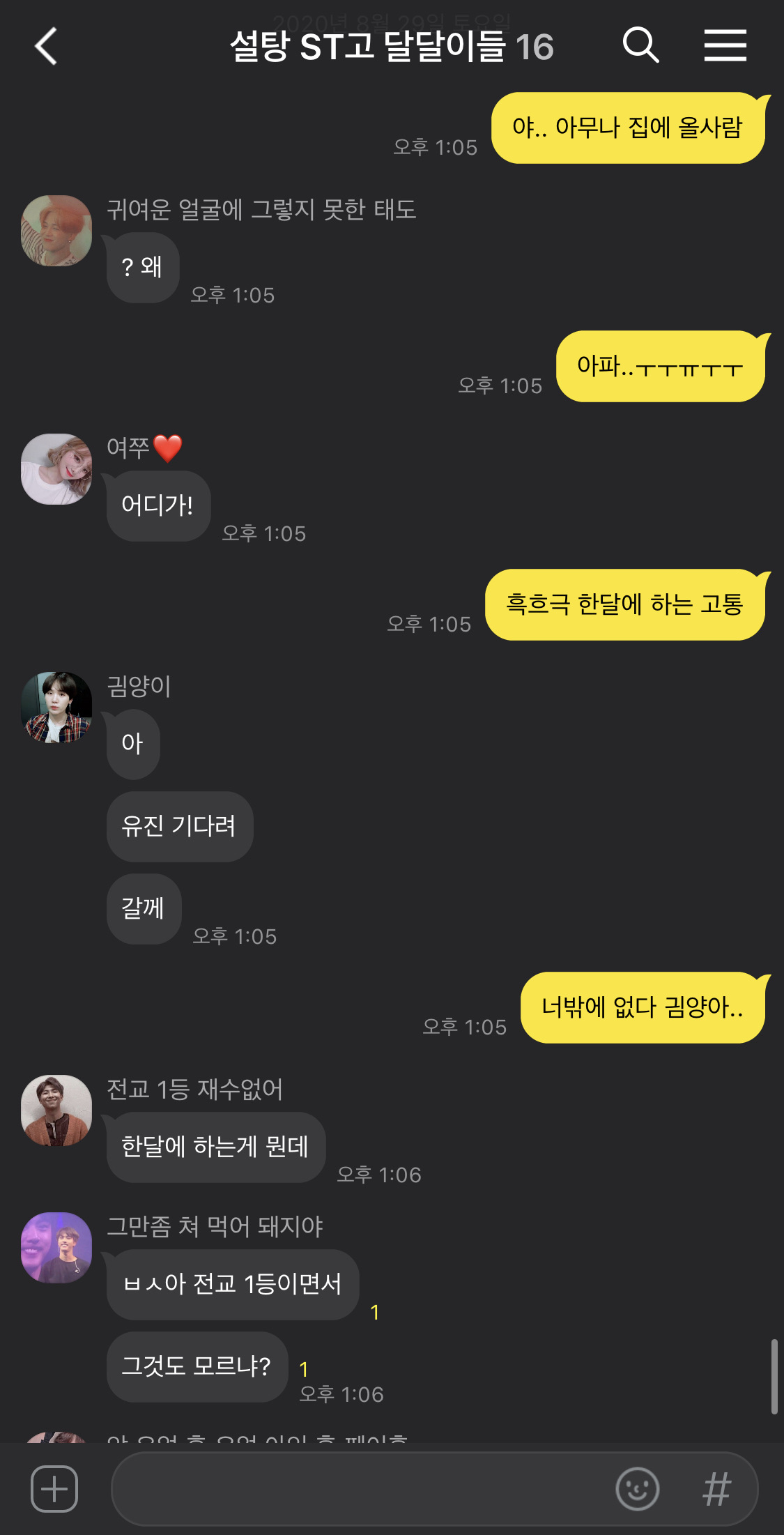Open the plus attachment menu
784x1535 pixels.
coord(54,1489)
